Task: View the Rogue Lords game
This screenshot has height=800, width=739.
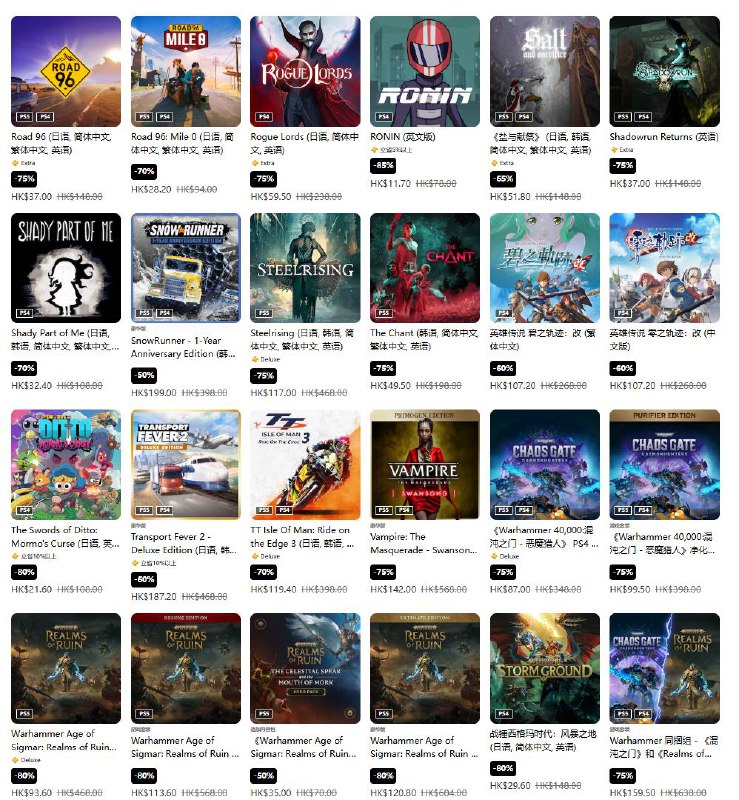Action: point(305,70)
